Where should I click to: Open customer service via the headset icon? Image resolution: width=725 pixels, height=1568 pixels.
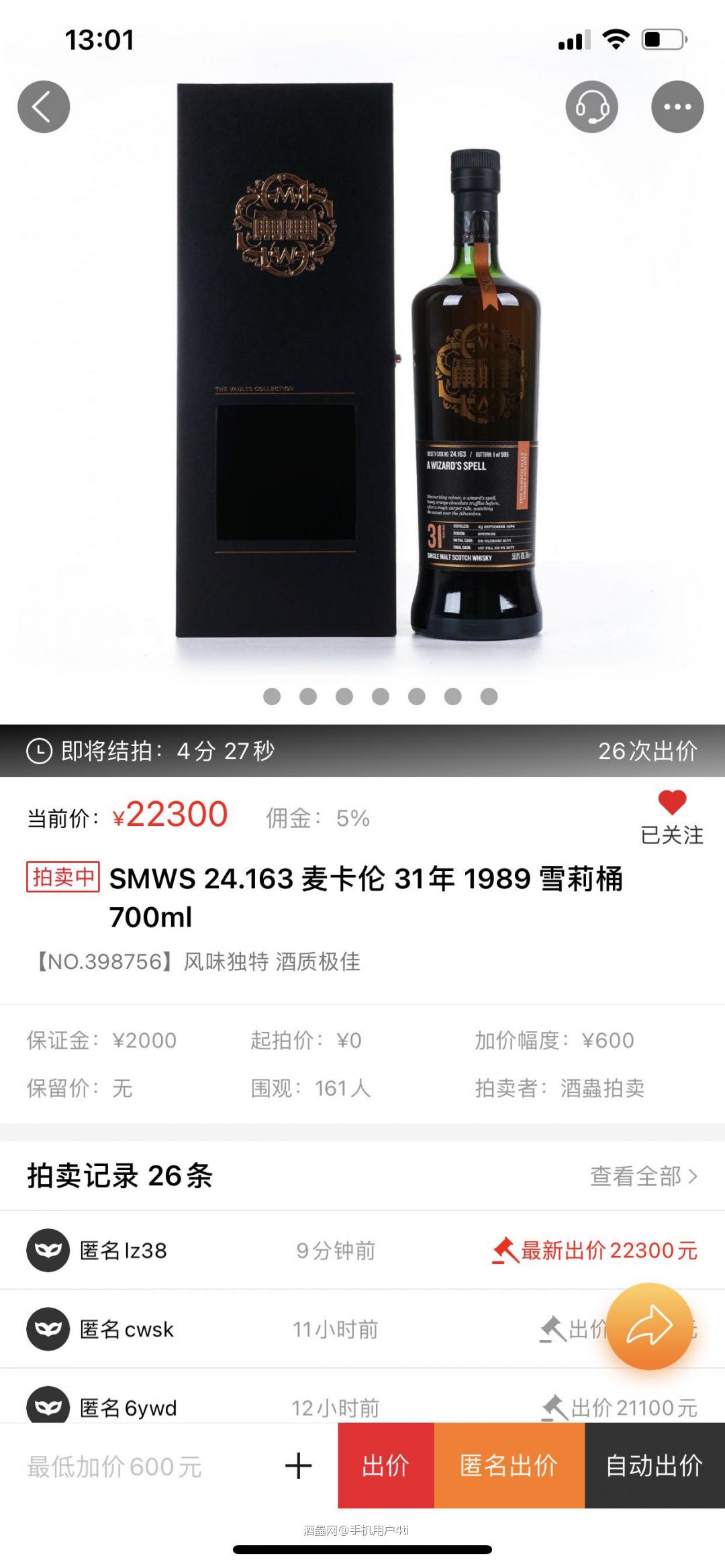[591, 106]
